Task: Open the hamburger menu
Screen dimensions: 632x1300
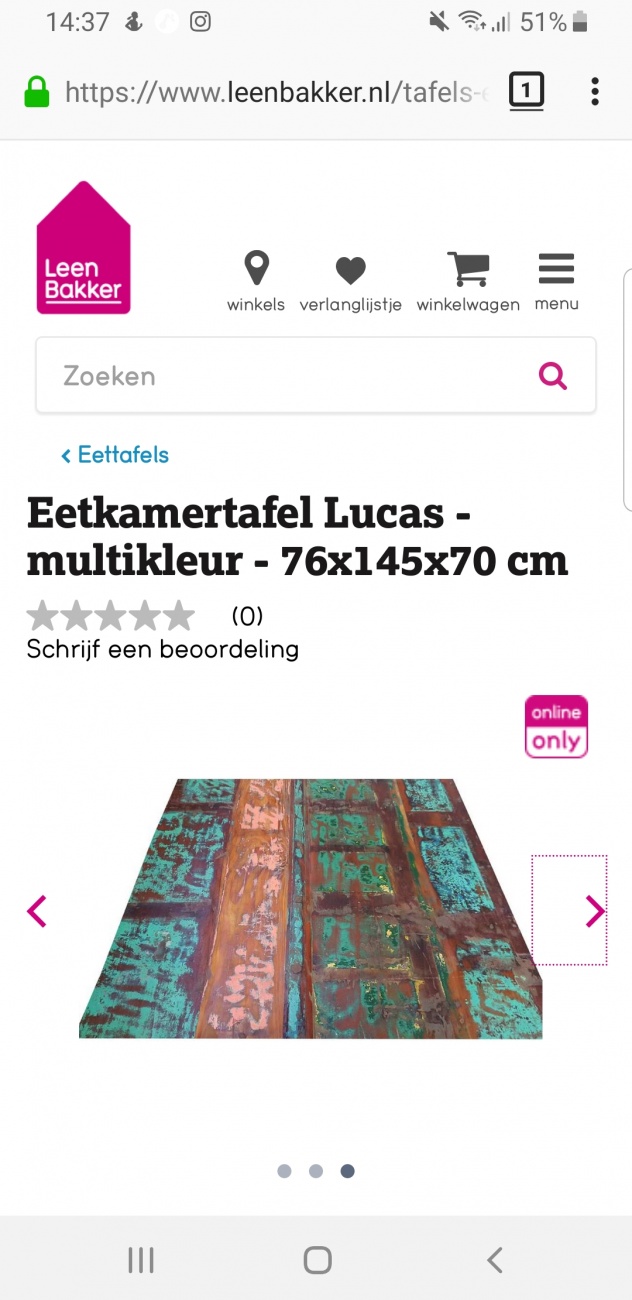Action: pos(556,280)
